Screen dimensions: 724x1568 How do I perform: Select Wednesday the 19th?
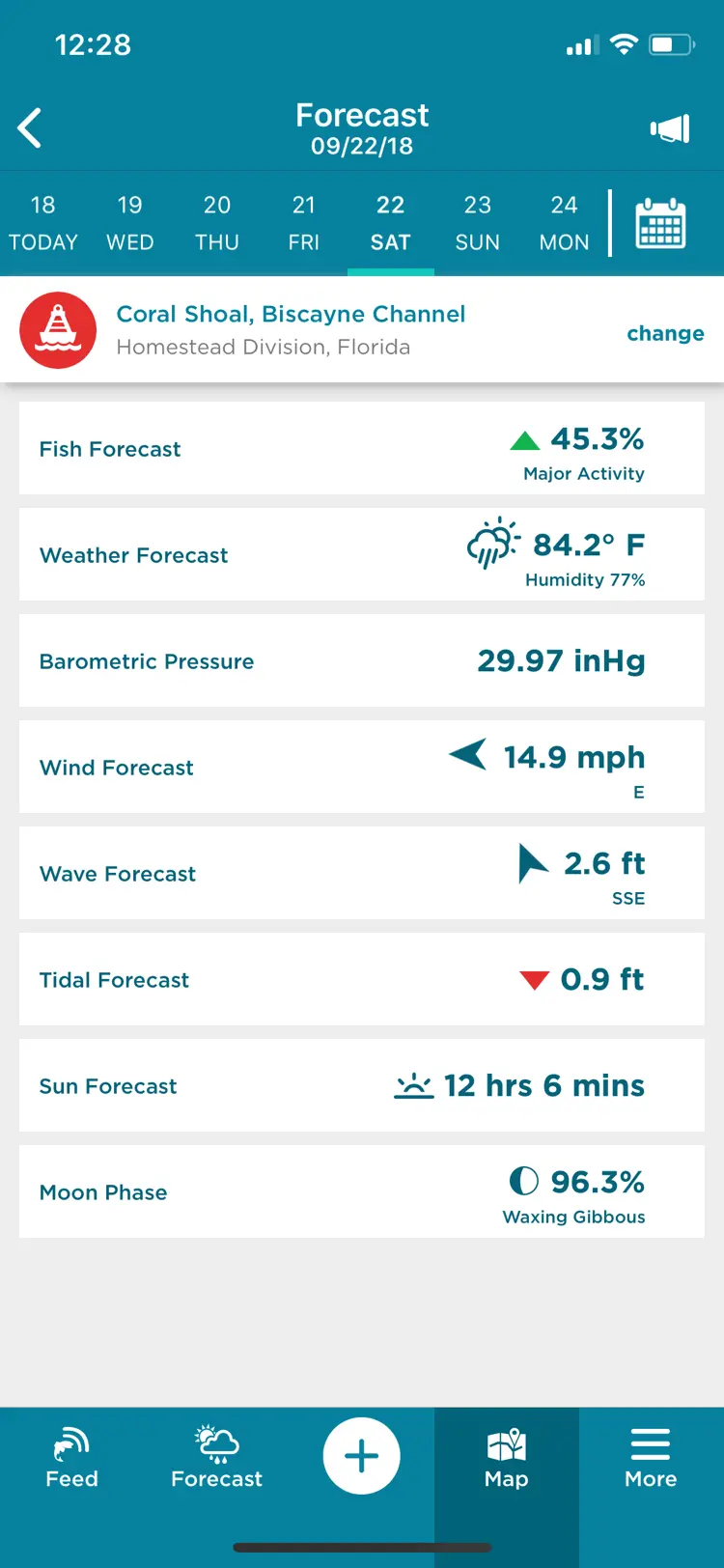130,224
